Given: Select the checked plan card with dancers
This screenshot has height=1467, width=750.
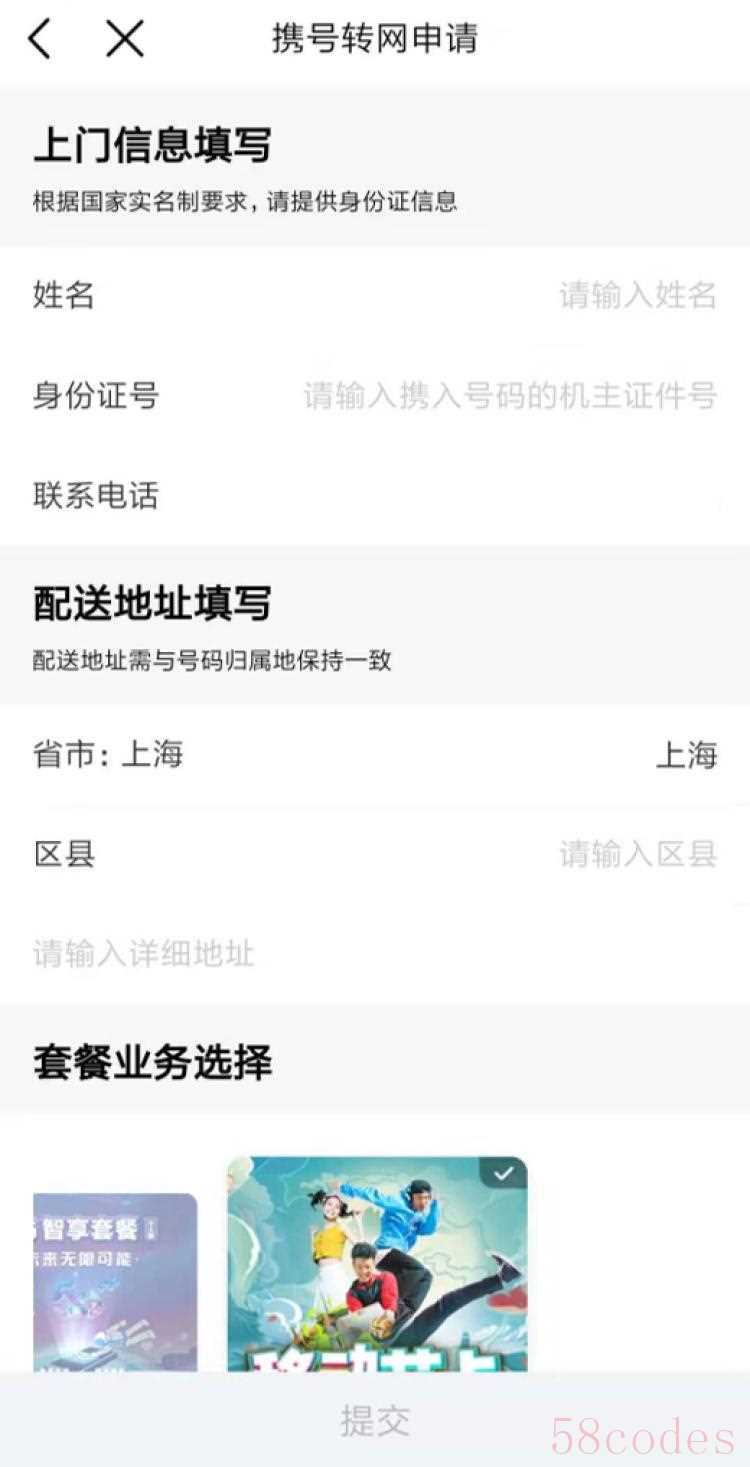Looking at the screenshot, I should tap(377, 1265).
